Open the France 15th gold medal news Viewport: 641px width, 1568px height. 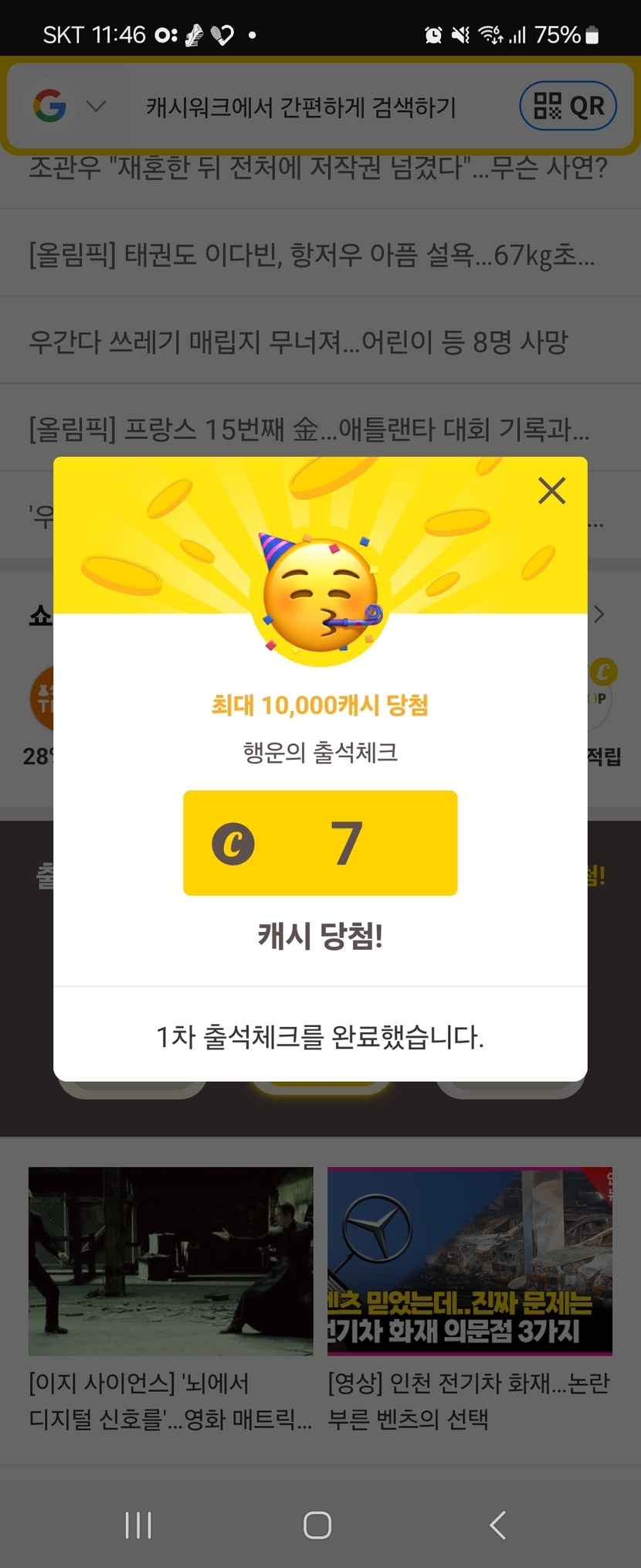309,429
